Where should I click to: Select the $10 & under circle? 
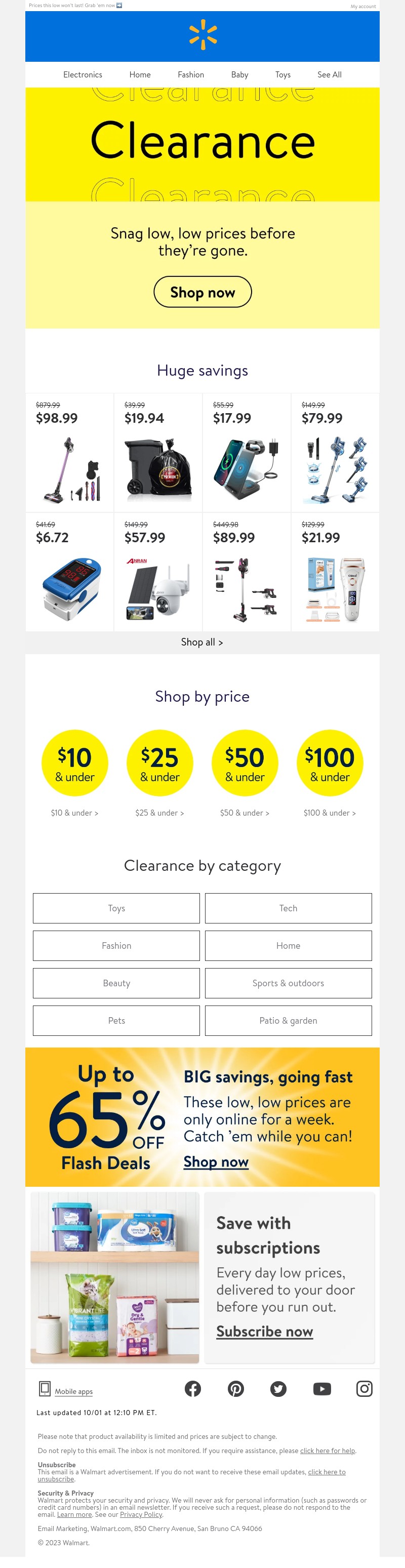pyautogui.click(x=75, y=762)
